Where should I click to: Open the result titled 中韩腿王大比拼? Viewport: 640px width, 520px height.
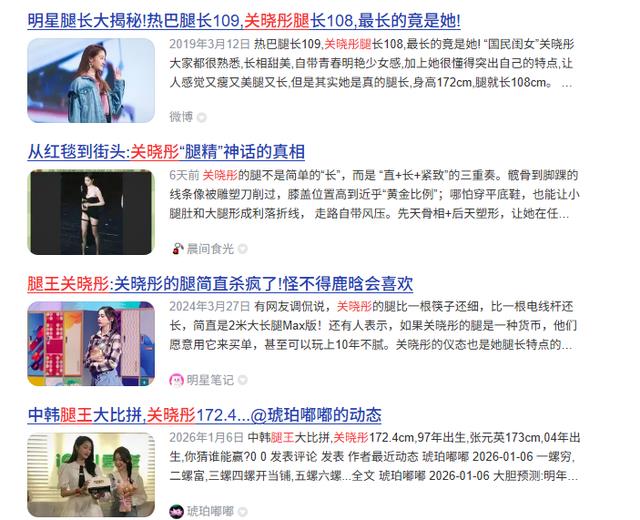[x=204, y=415]
